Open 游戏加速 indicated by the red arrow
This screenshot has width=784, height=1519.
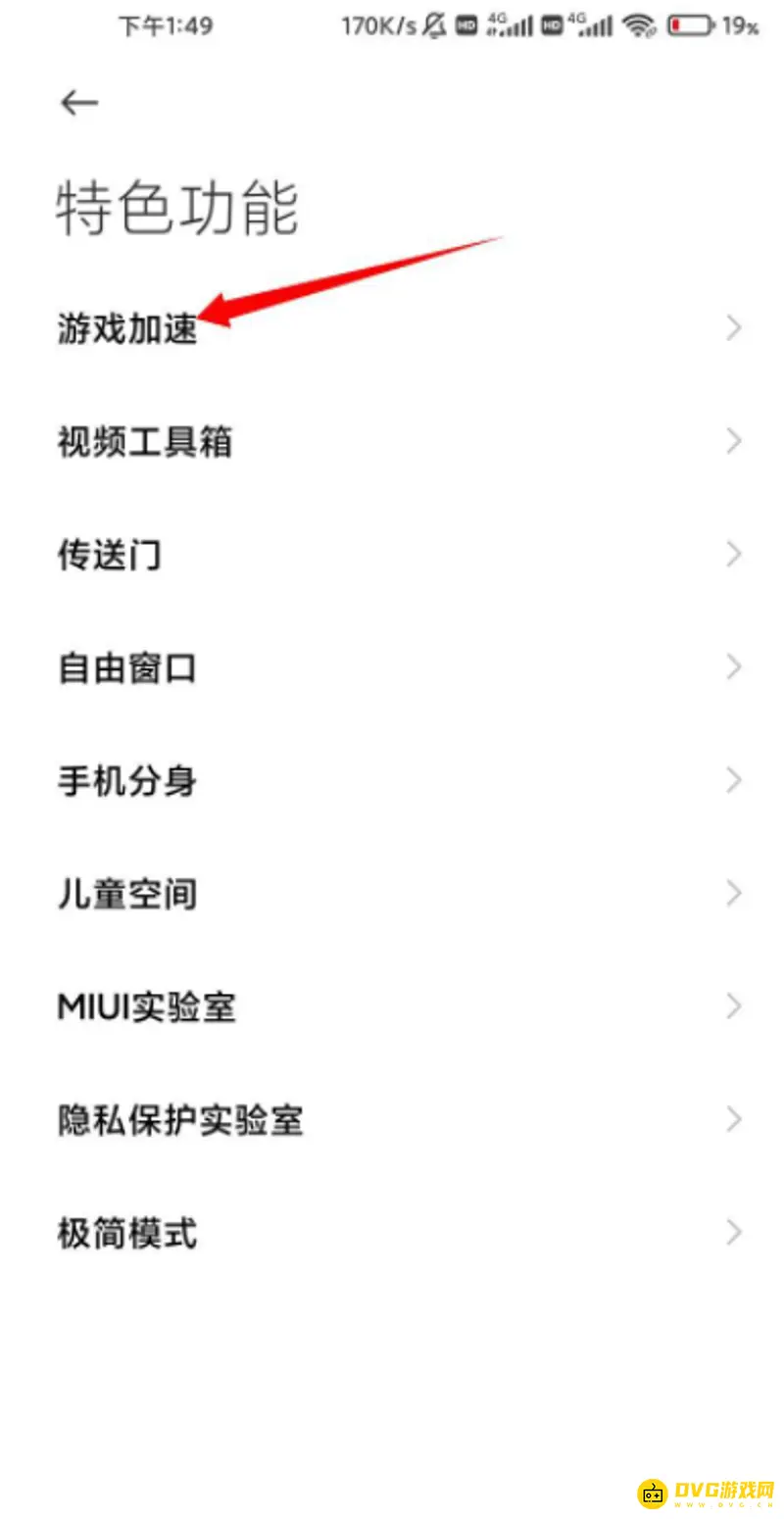pyautogui.click(x=125, y=330)
